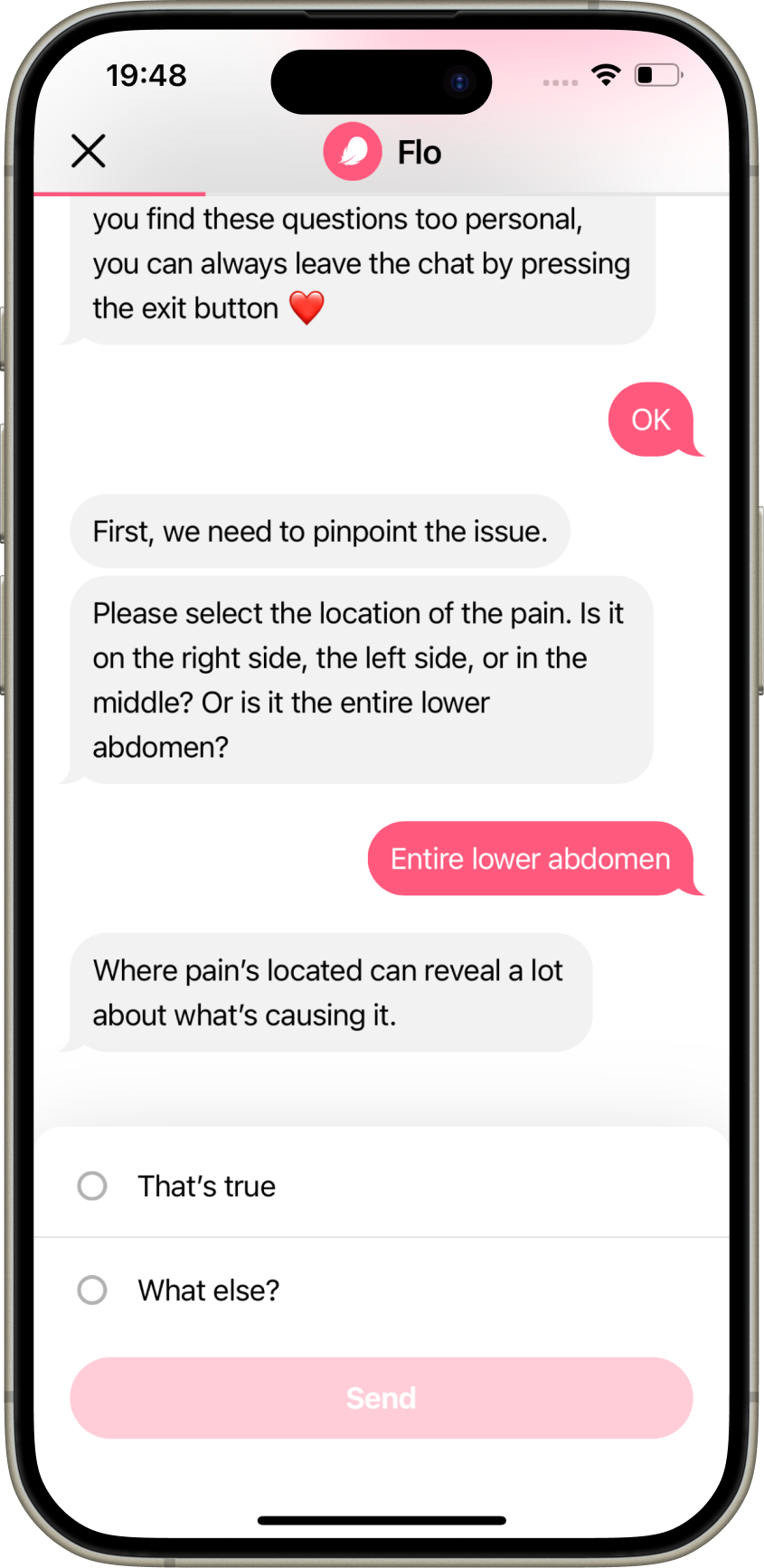Tap the Send button

click(x=381, y=1397)
